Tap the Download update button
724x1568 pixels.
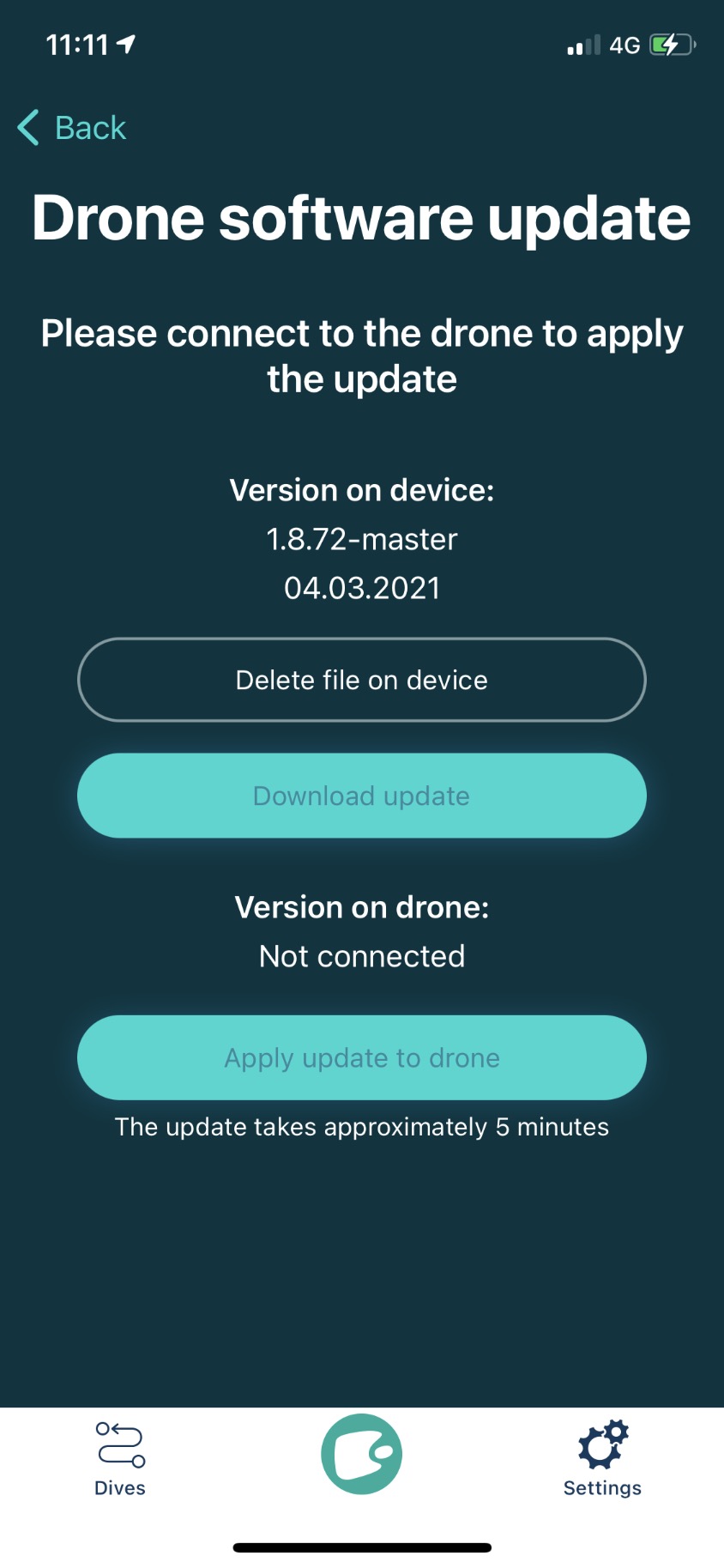point(361,796)
